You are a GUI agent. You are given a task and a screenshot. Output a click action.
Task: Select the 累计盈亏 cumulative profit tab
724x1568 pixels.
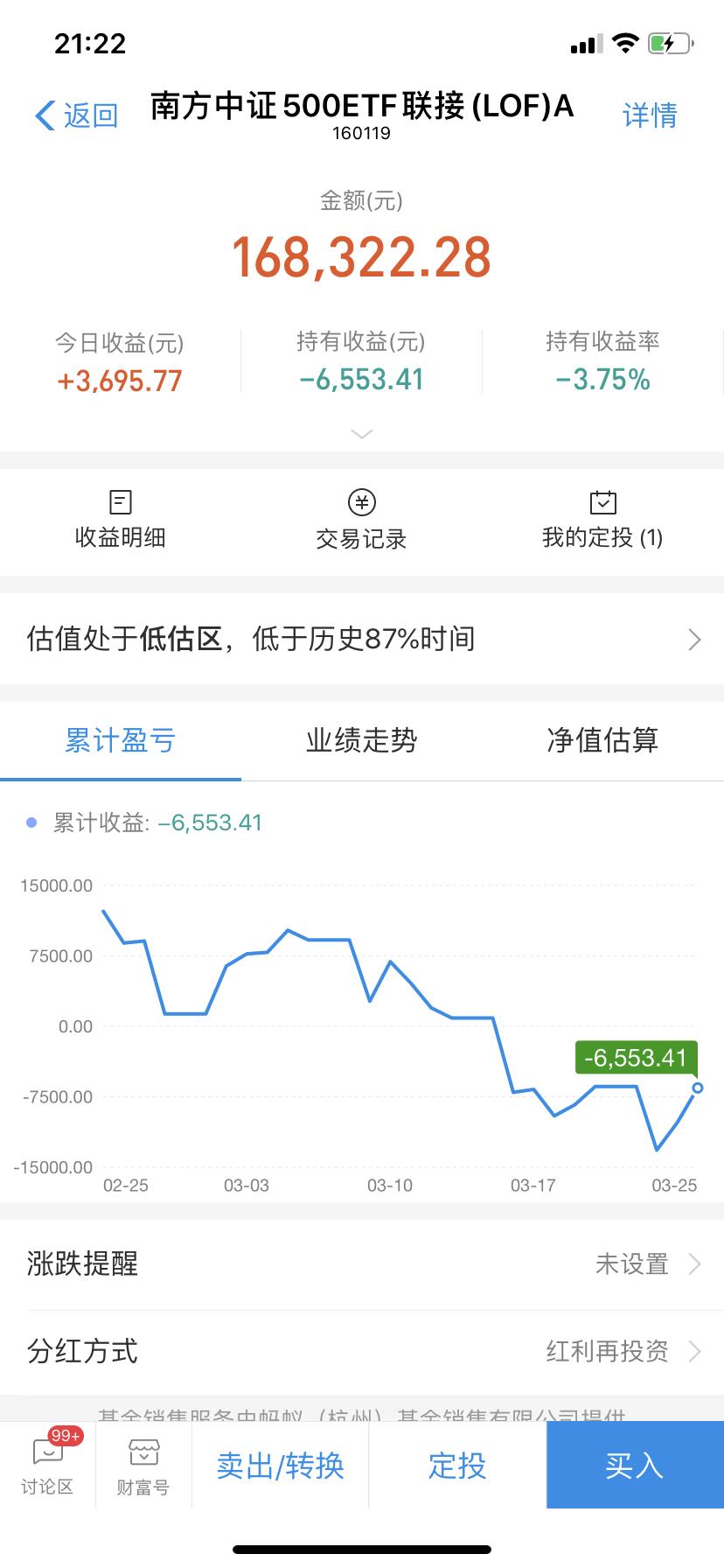pos(120,740)
